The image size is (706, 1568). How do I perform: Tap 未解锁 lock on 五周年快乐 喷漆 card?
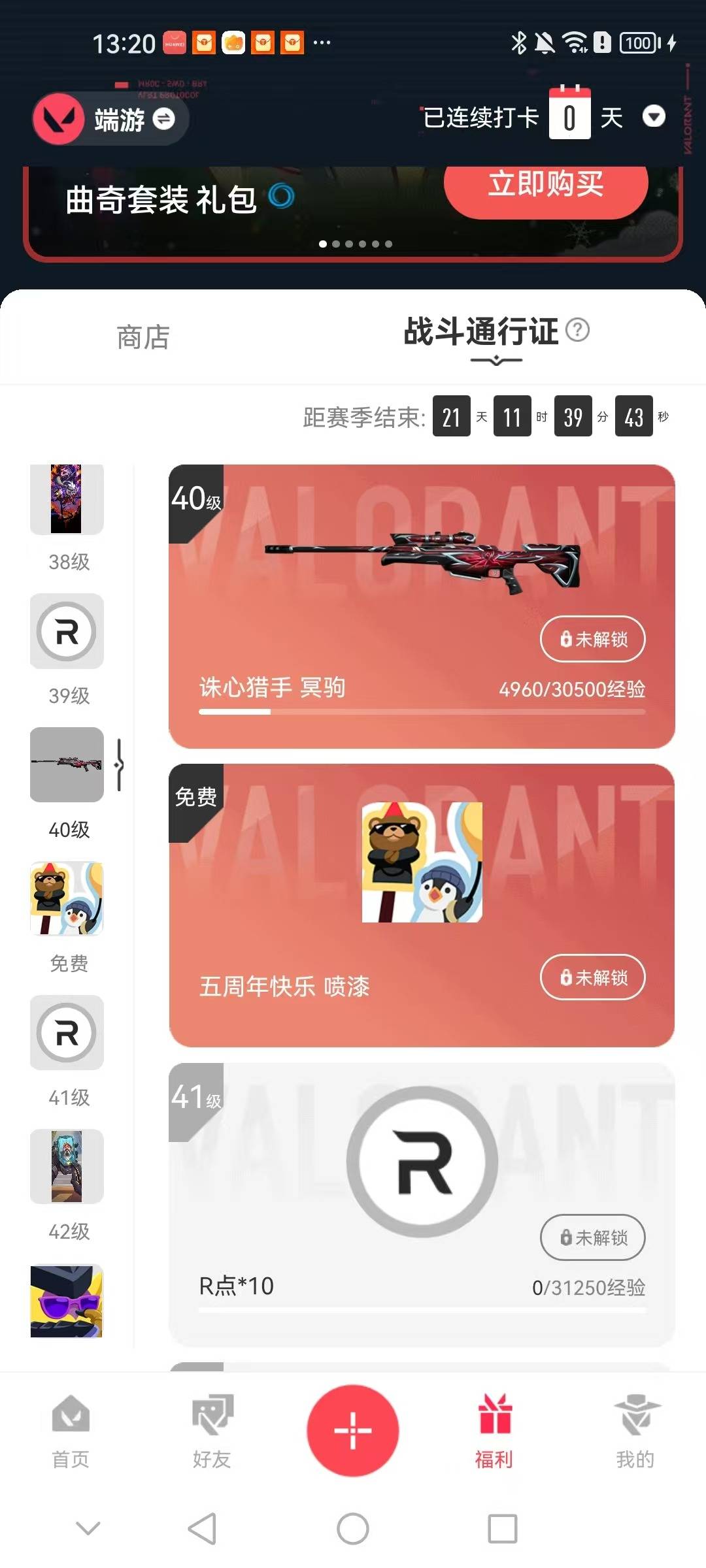click(x=592, y=977)
